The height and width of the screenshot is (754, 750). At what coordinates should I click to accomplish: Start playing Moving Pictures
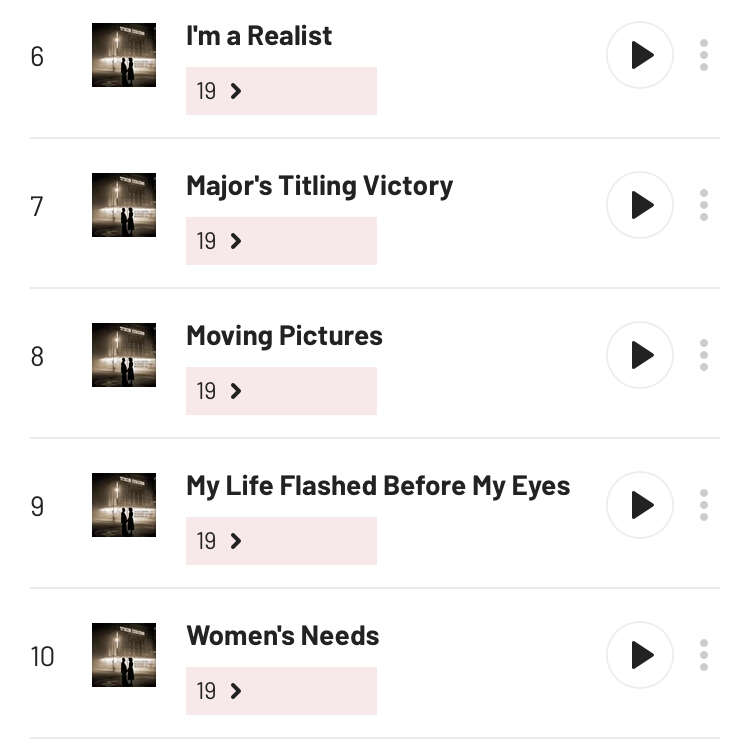640,355
